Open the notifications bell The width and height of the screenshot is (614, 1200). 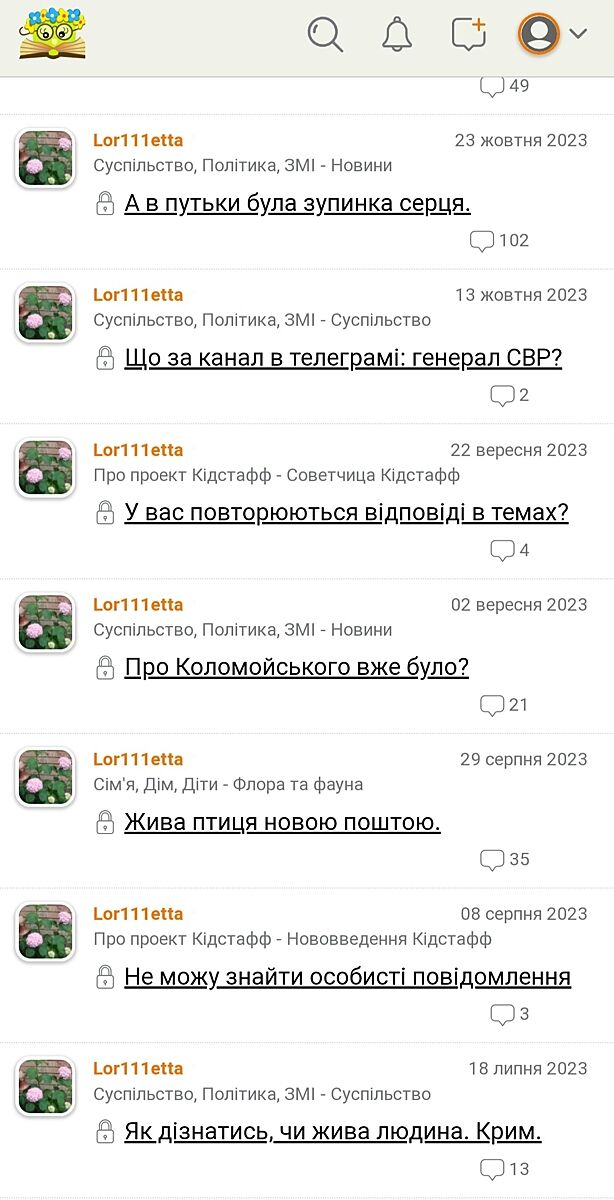397,34
